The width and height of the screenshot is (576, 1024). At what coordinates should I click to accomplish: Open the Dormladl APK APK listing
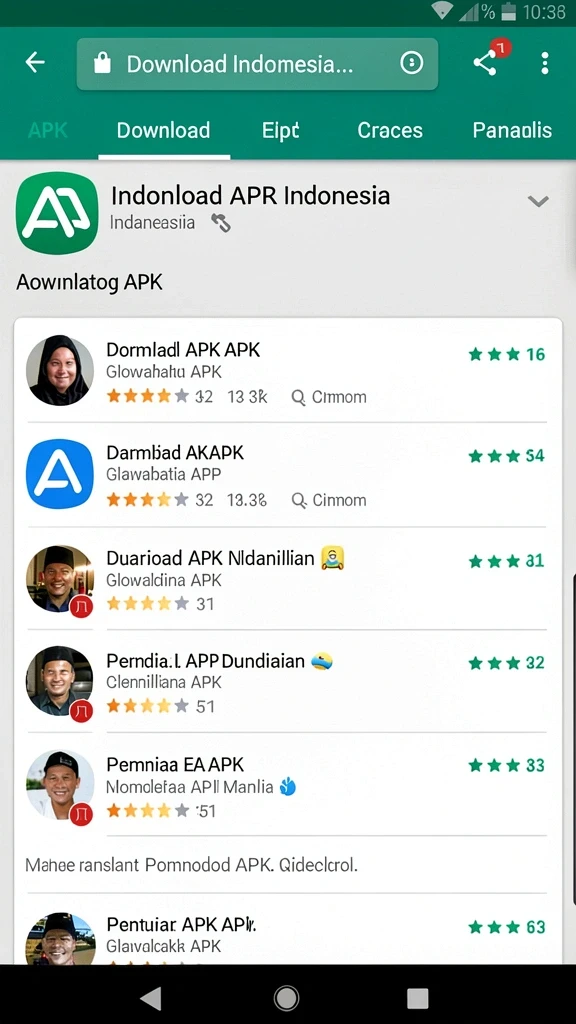[287, 371]
